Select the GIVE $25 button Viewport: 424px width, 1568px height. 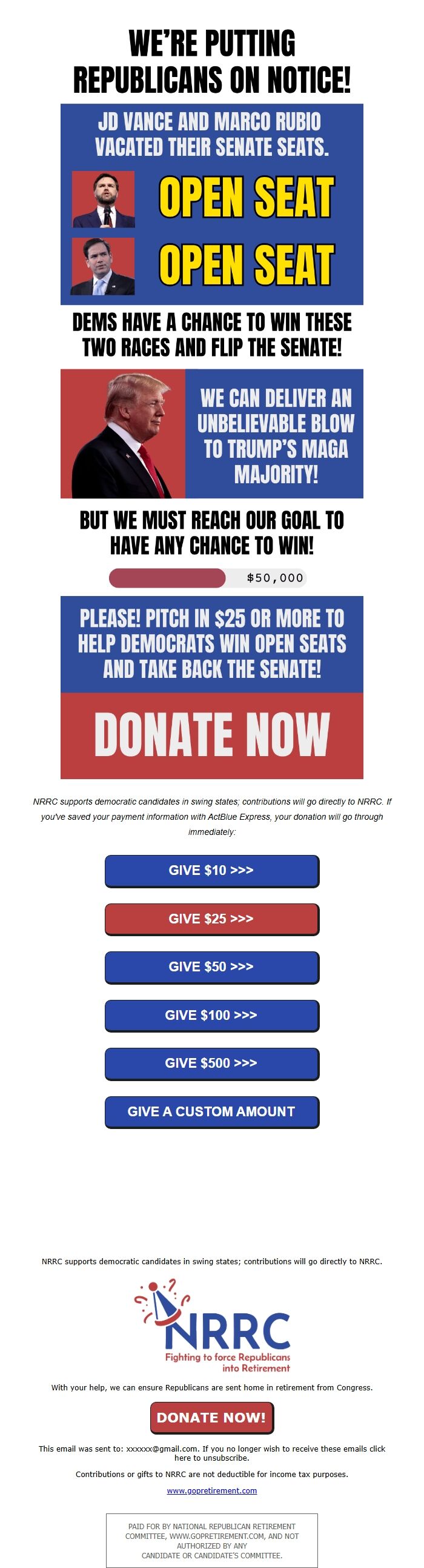pos(211,919)
